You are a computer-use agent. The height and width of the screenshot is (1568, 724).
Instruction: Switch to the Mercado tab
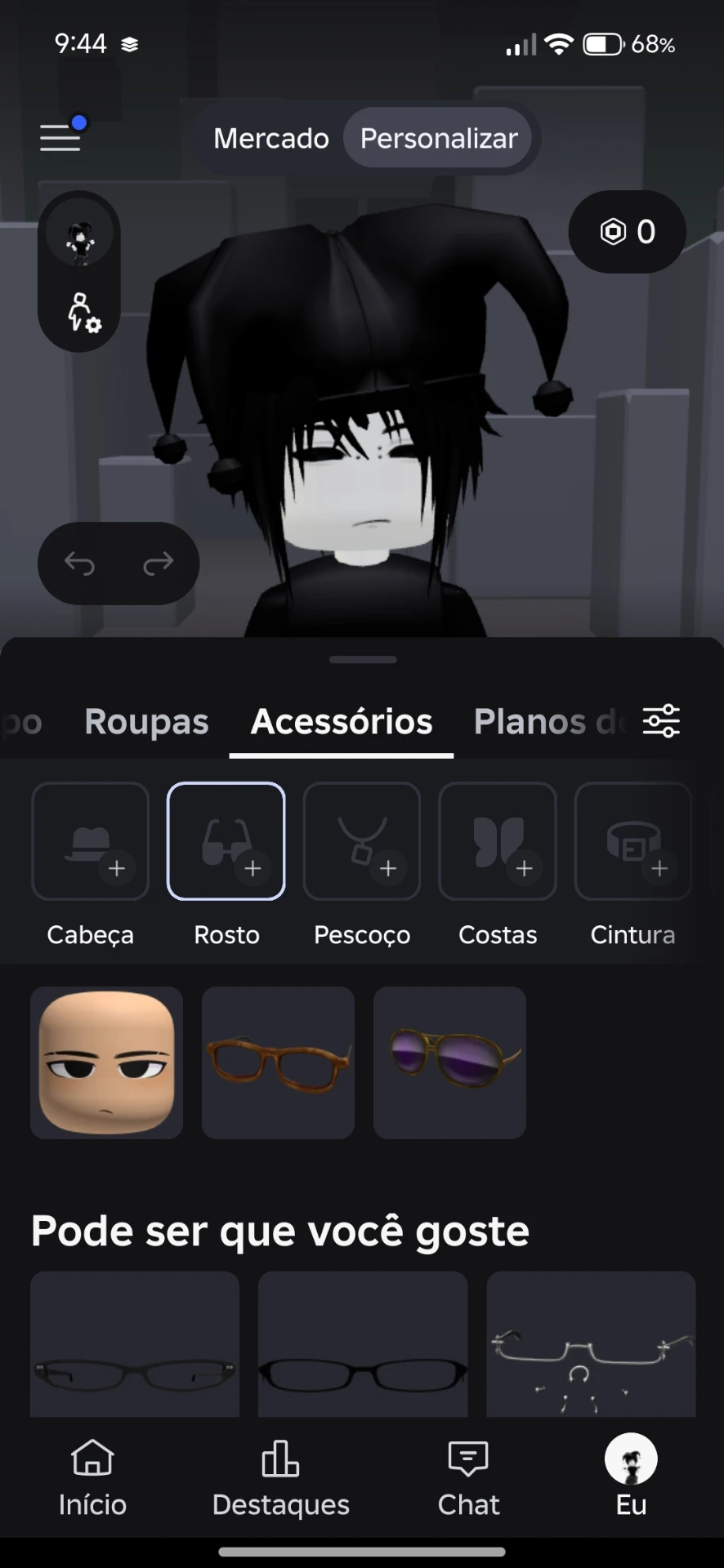click(x=271, y=138)
